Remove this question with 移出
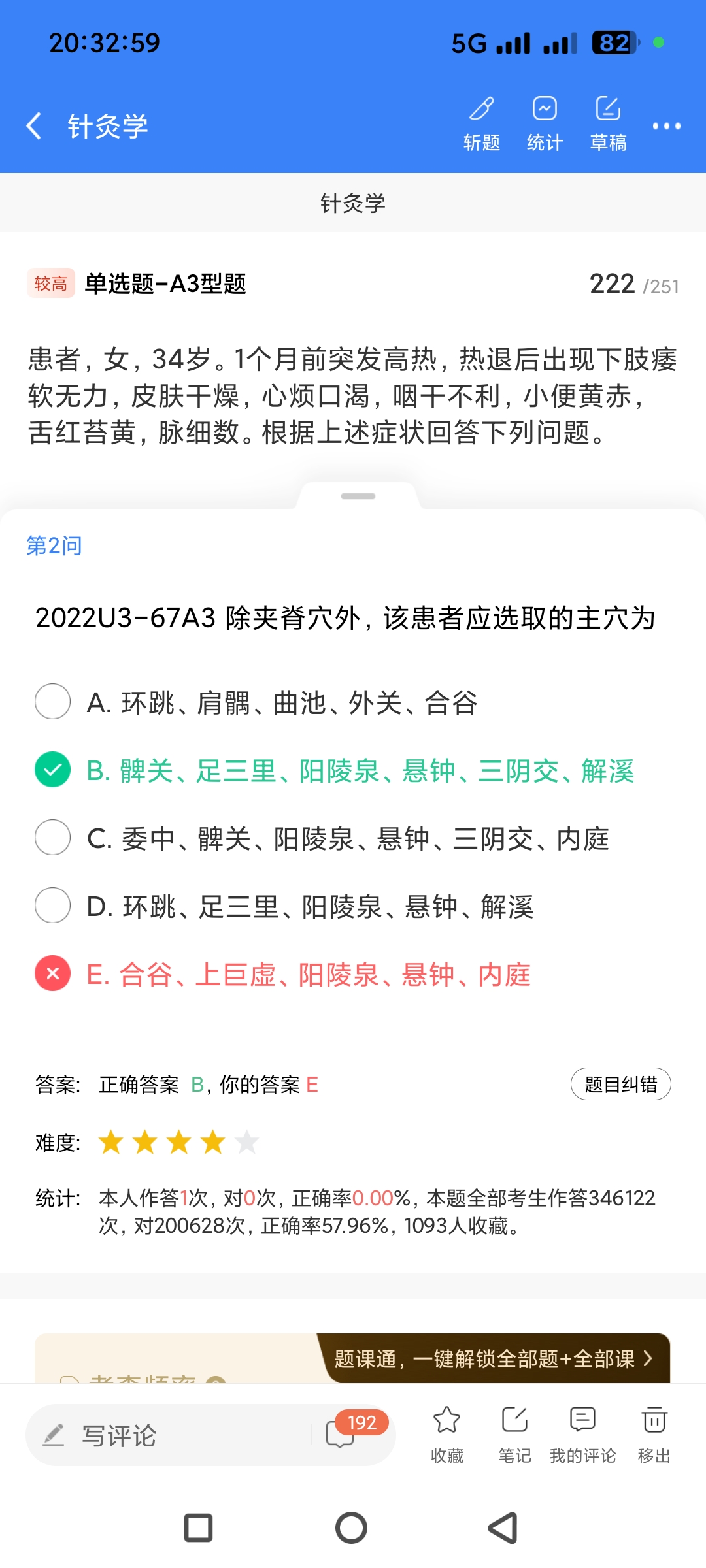This screenshot has height=1568, width=706. (x=654, y=1434)
